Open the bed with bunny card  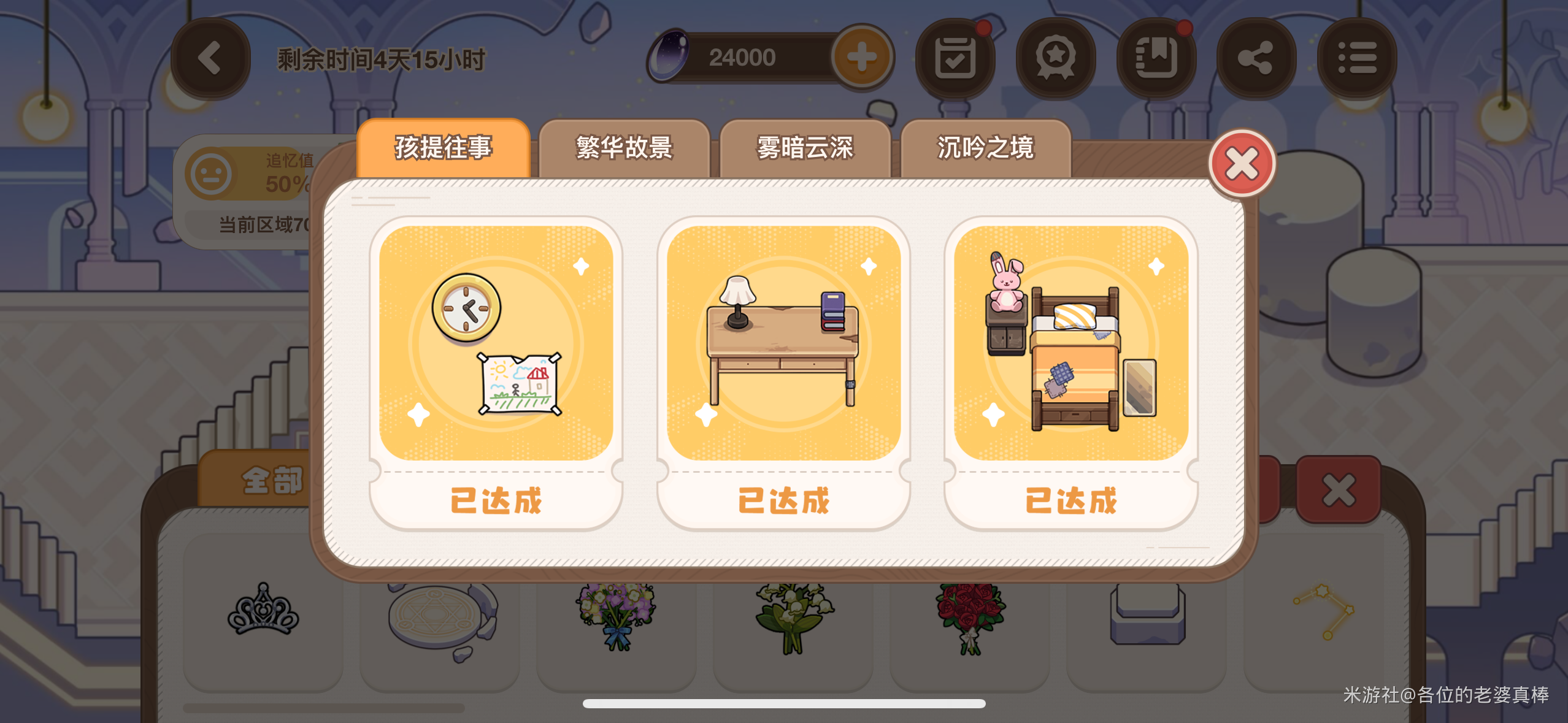coord(1071,343)
